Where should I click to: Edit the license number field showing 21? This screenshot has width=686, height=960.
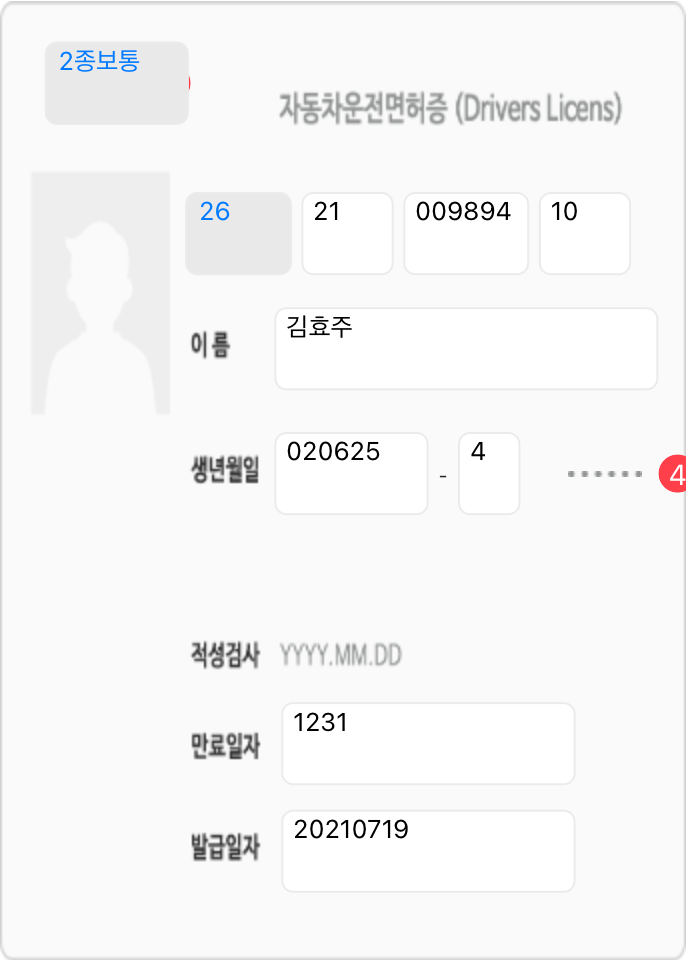coord(347,233)
